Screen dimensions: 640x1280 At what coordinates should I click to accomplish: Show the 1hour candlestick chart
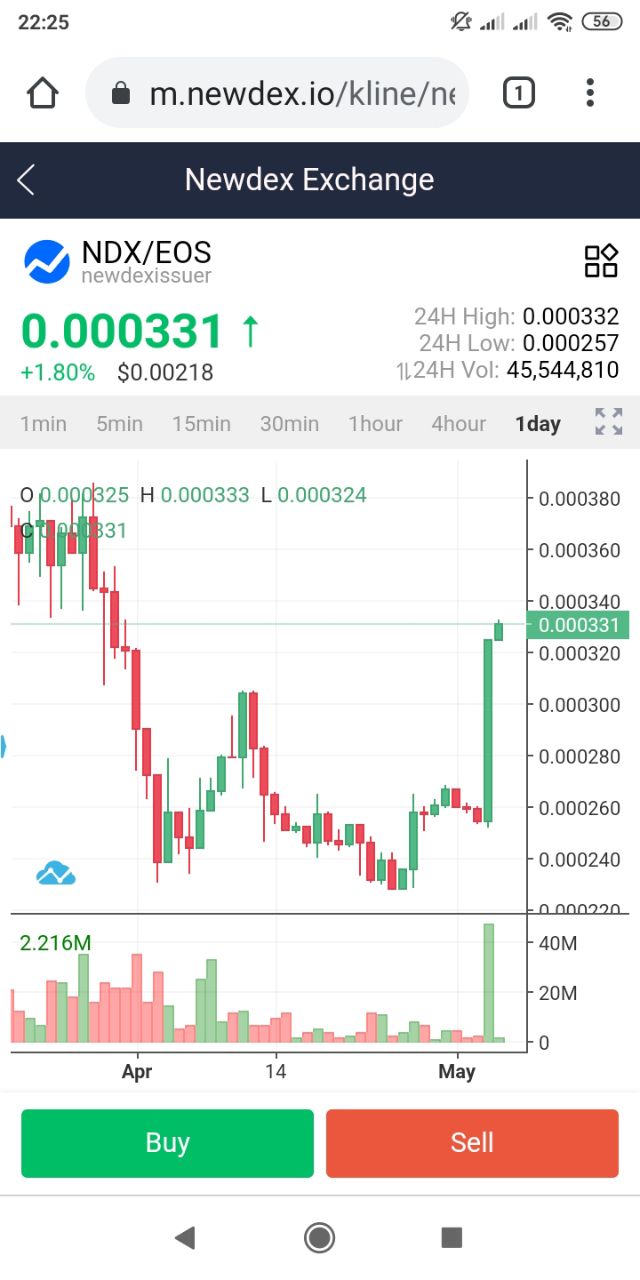tap(375, 423)
